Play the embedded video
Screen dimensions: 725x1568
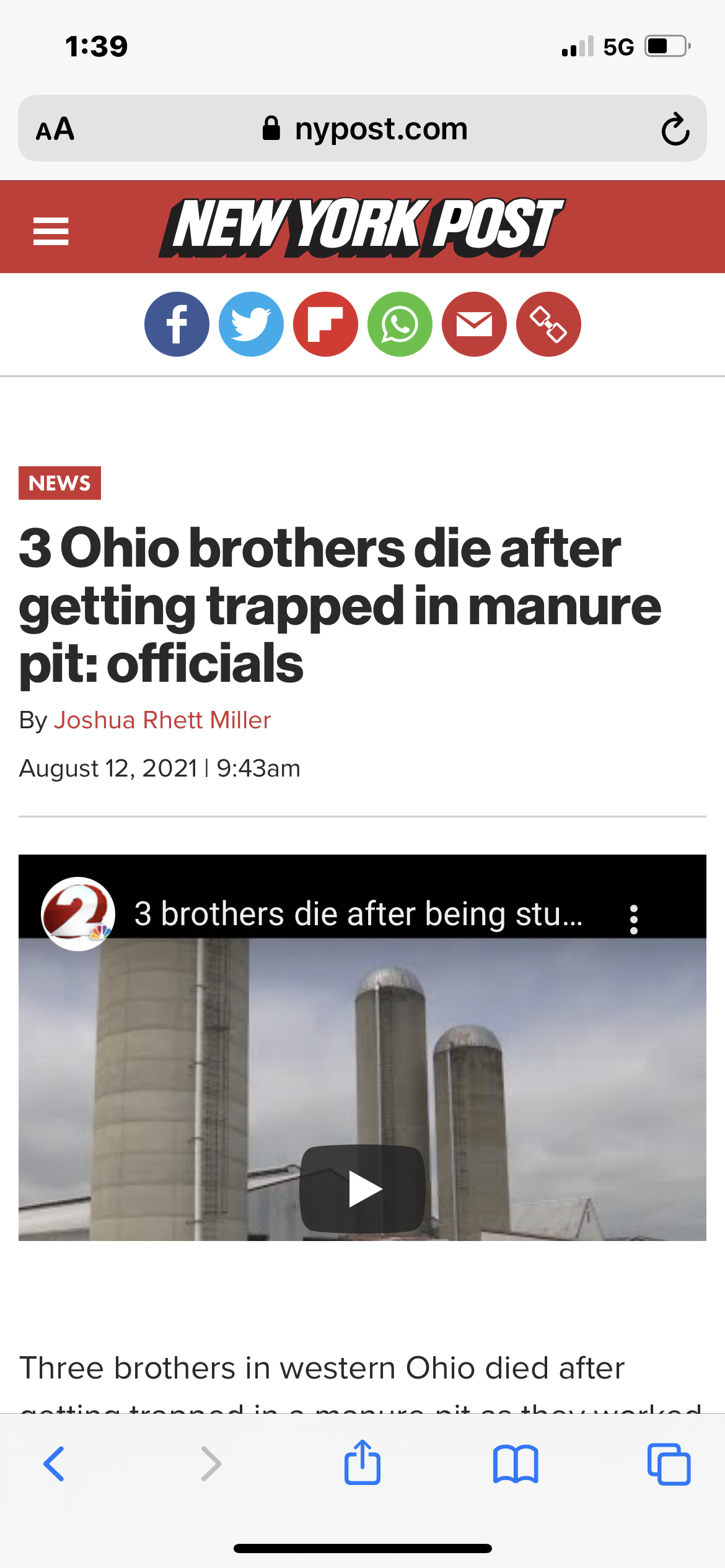(x=362, y=1188)
